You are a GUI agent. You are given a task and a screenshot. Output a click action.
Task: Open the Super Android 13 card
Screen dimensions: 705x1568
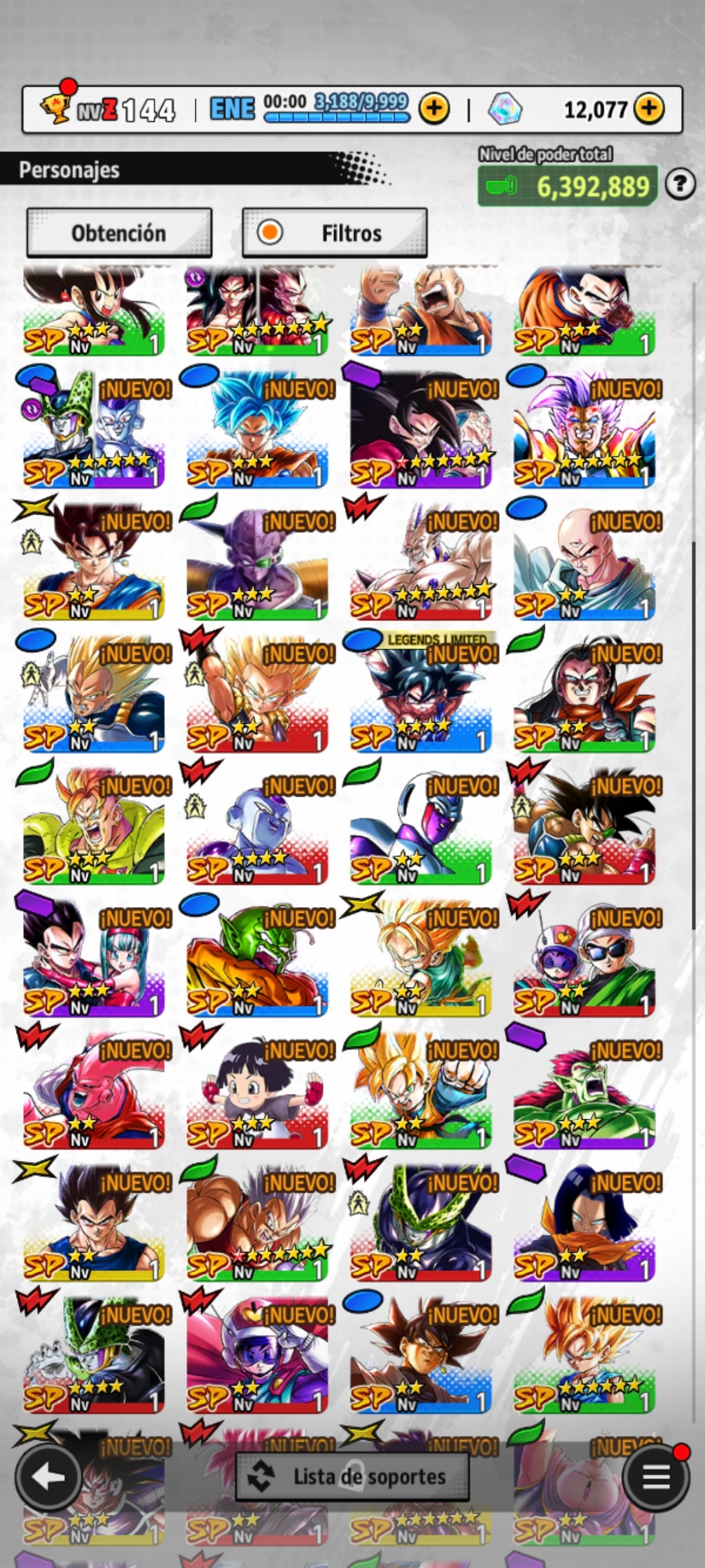[x=94, y=826]
